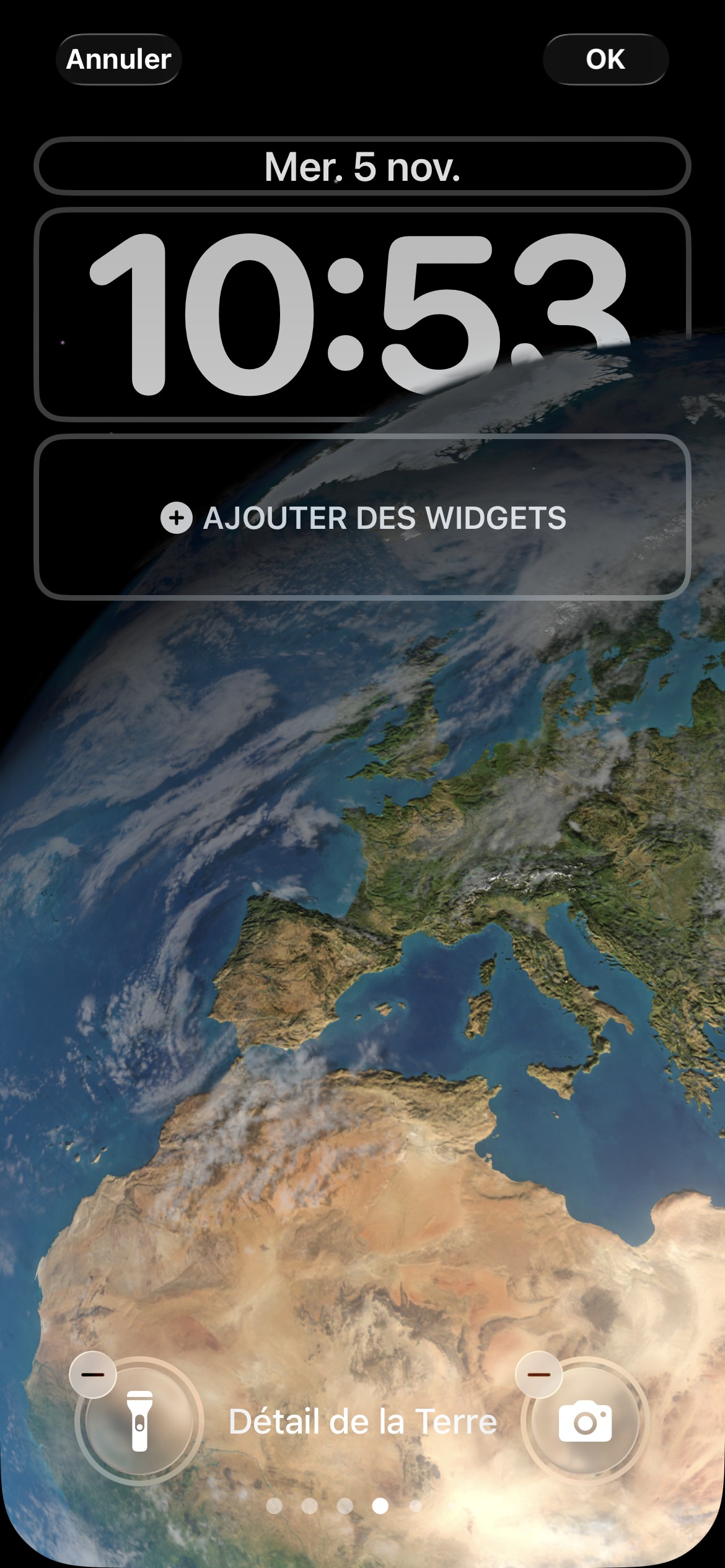Edit the date widget Mer. 5 nov.

coord(362,167)
